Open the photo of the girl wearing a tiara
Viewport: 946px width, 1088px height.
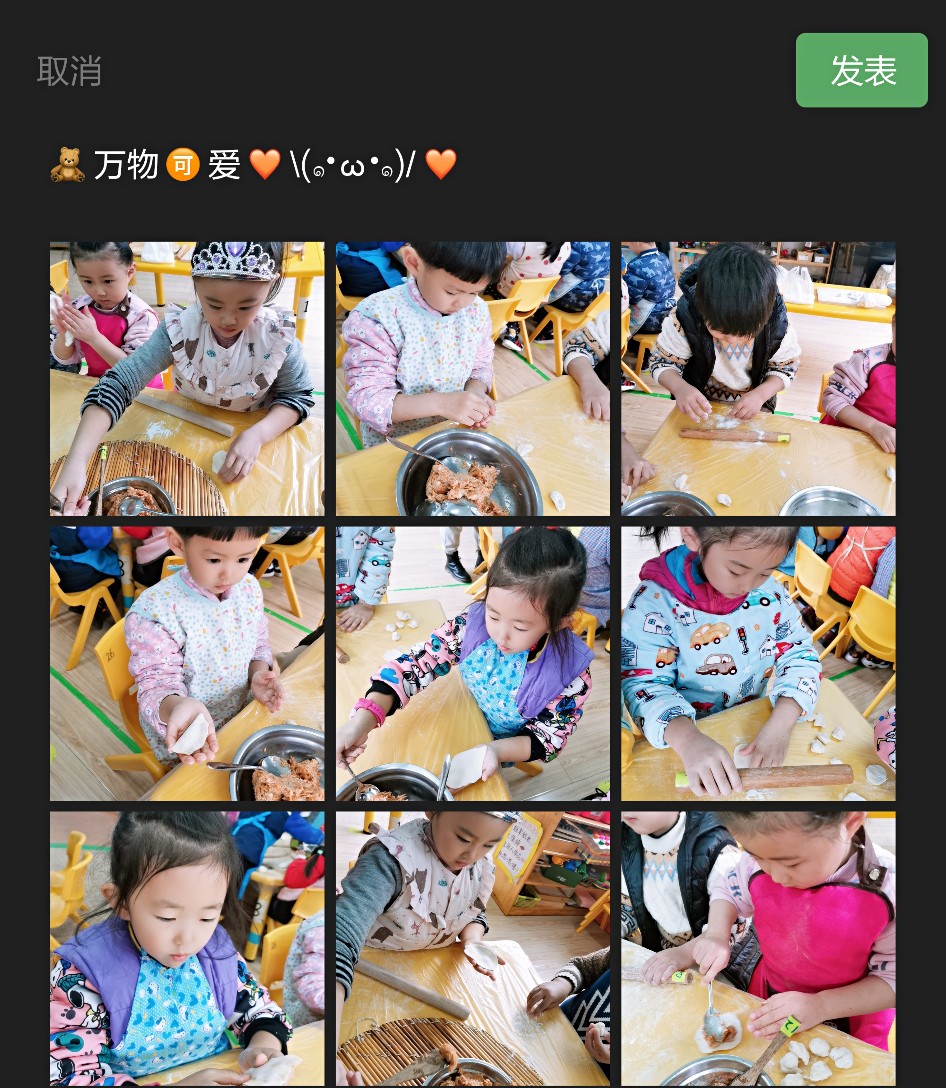point(187,378)
